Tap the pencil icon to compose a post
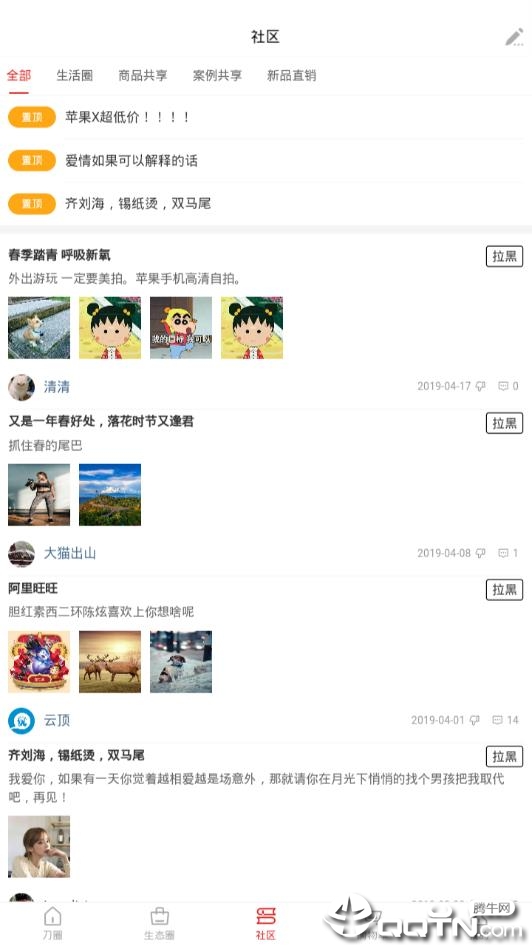 coord(514,37)
